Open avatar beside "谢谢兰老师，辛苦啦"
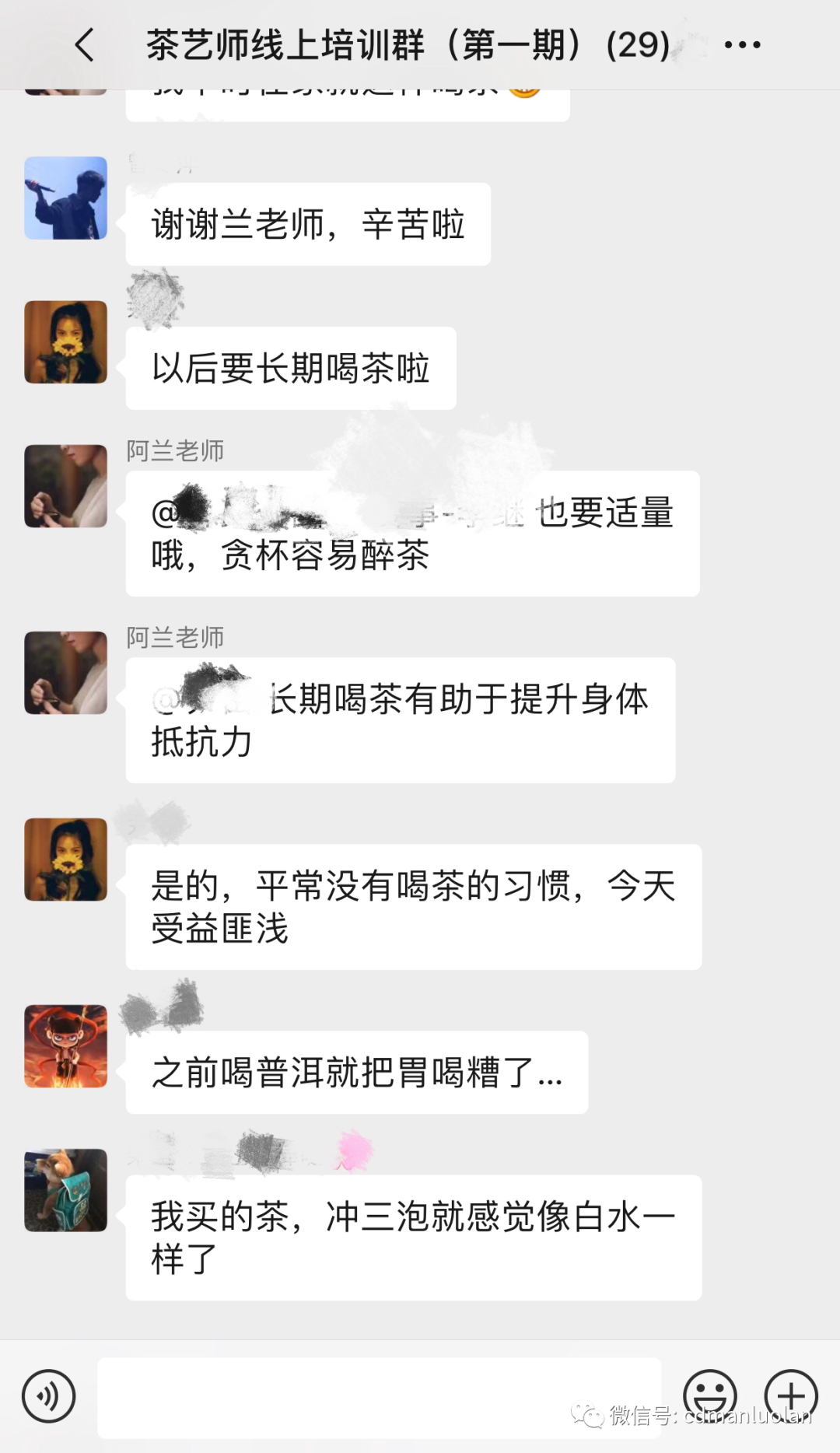This screenshot has height=1453, width=840. tap(66, 198)
